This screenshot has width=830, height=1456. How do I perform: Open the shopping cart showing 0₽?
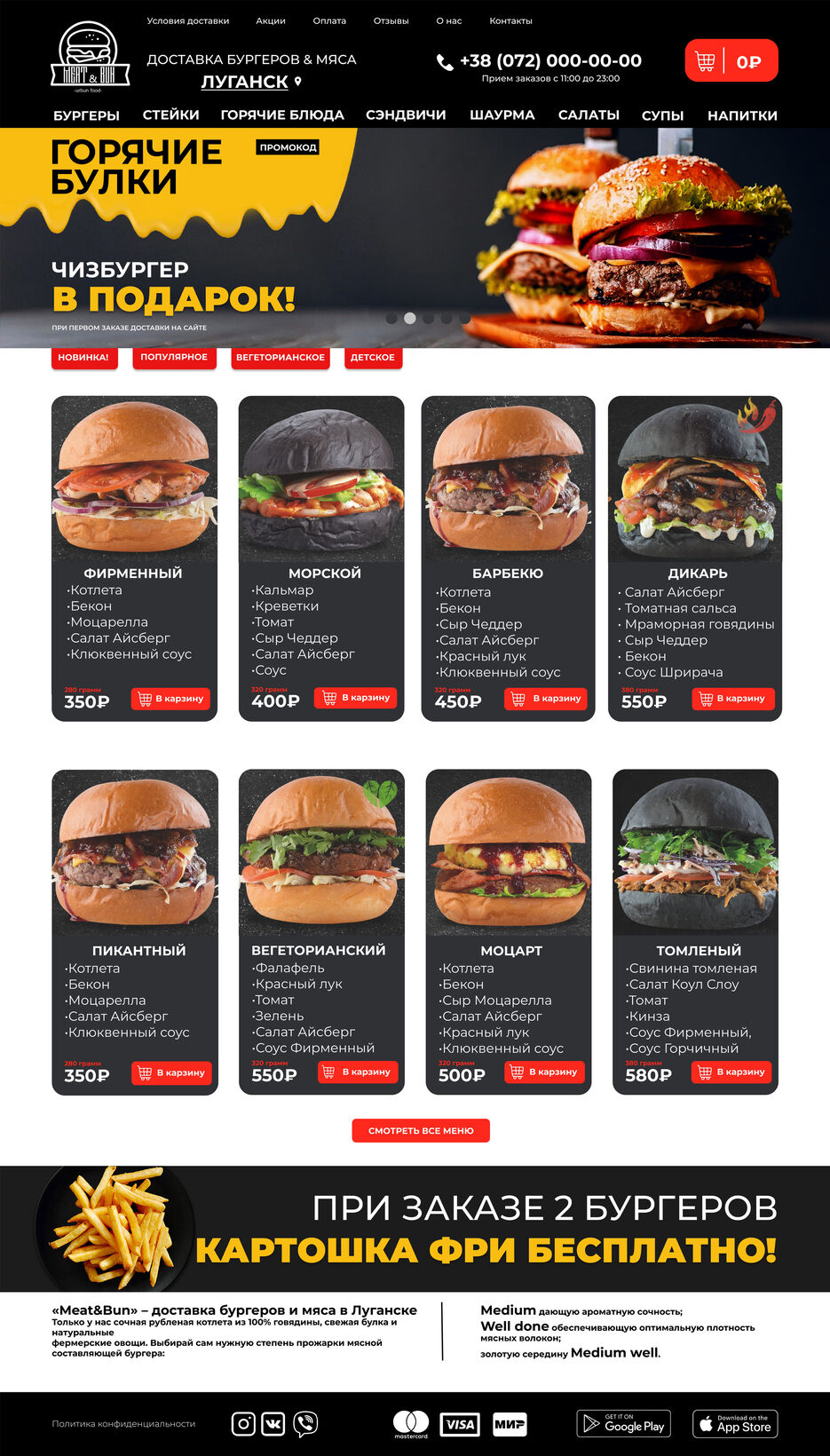[x=731, y=61]
